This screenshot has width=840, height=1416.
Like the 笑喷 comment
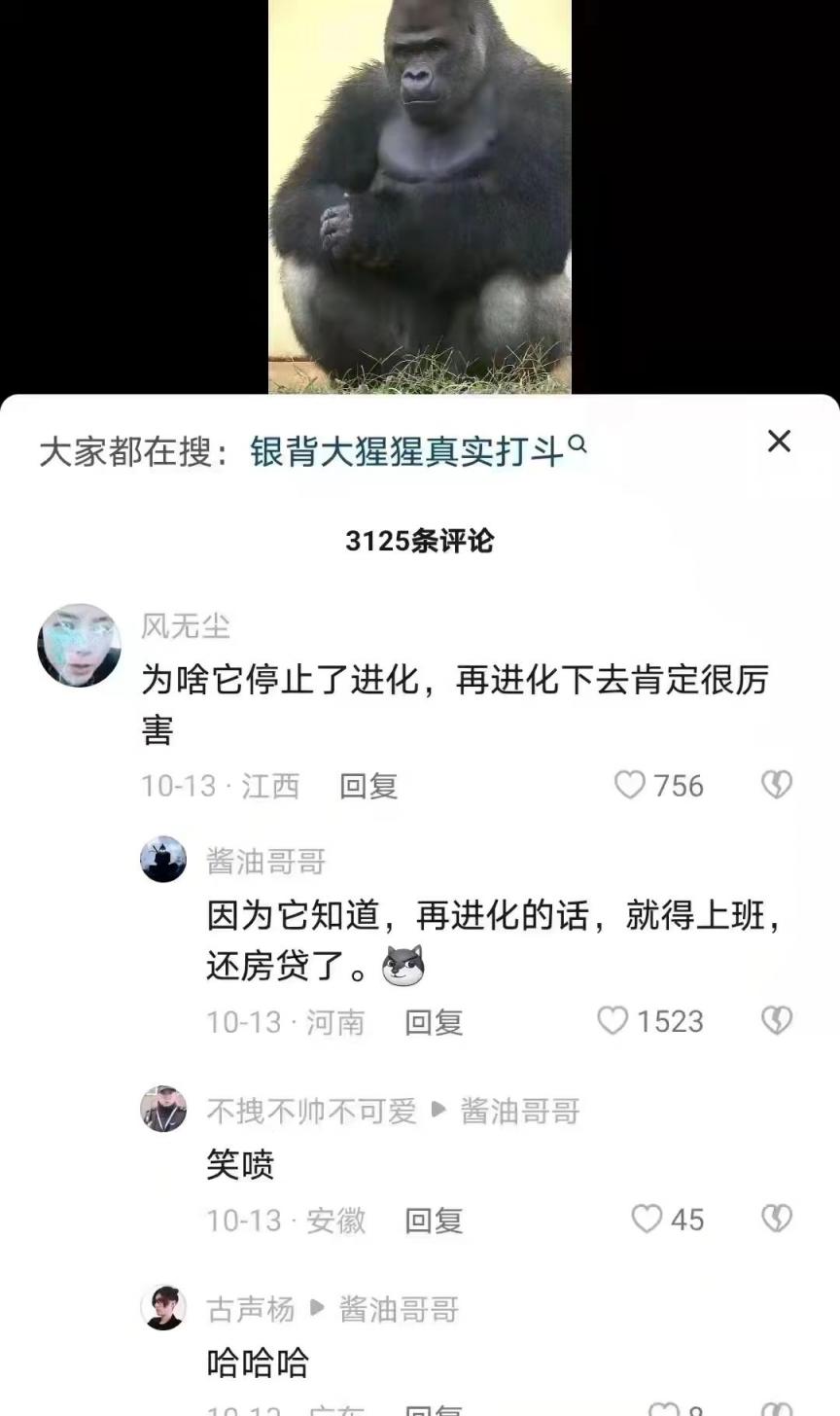coord(647,1220)
